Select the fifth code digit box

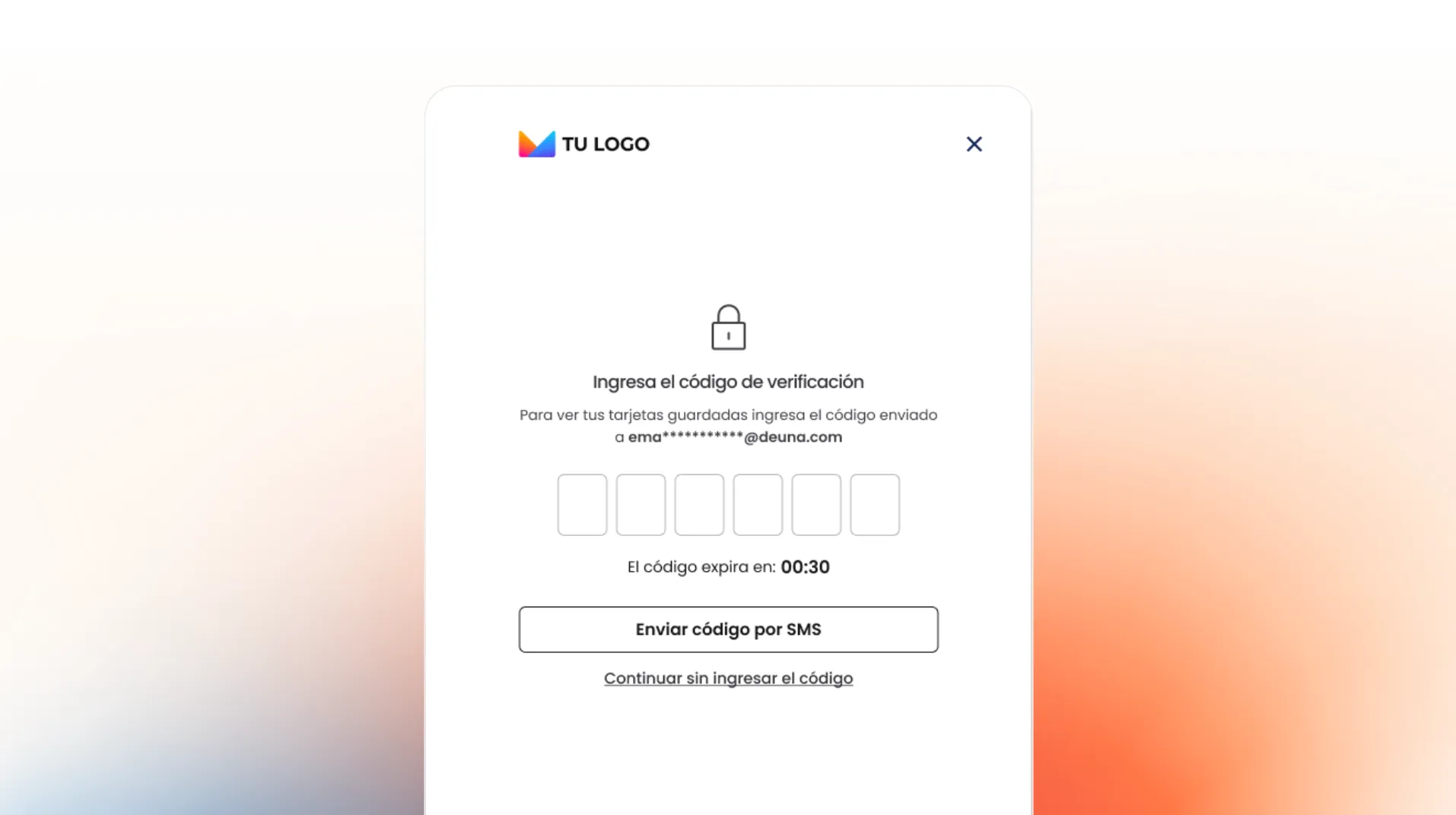tap(816, 505)
